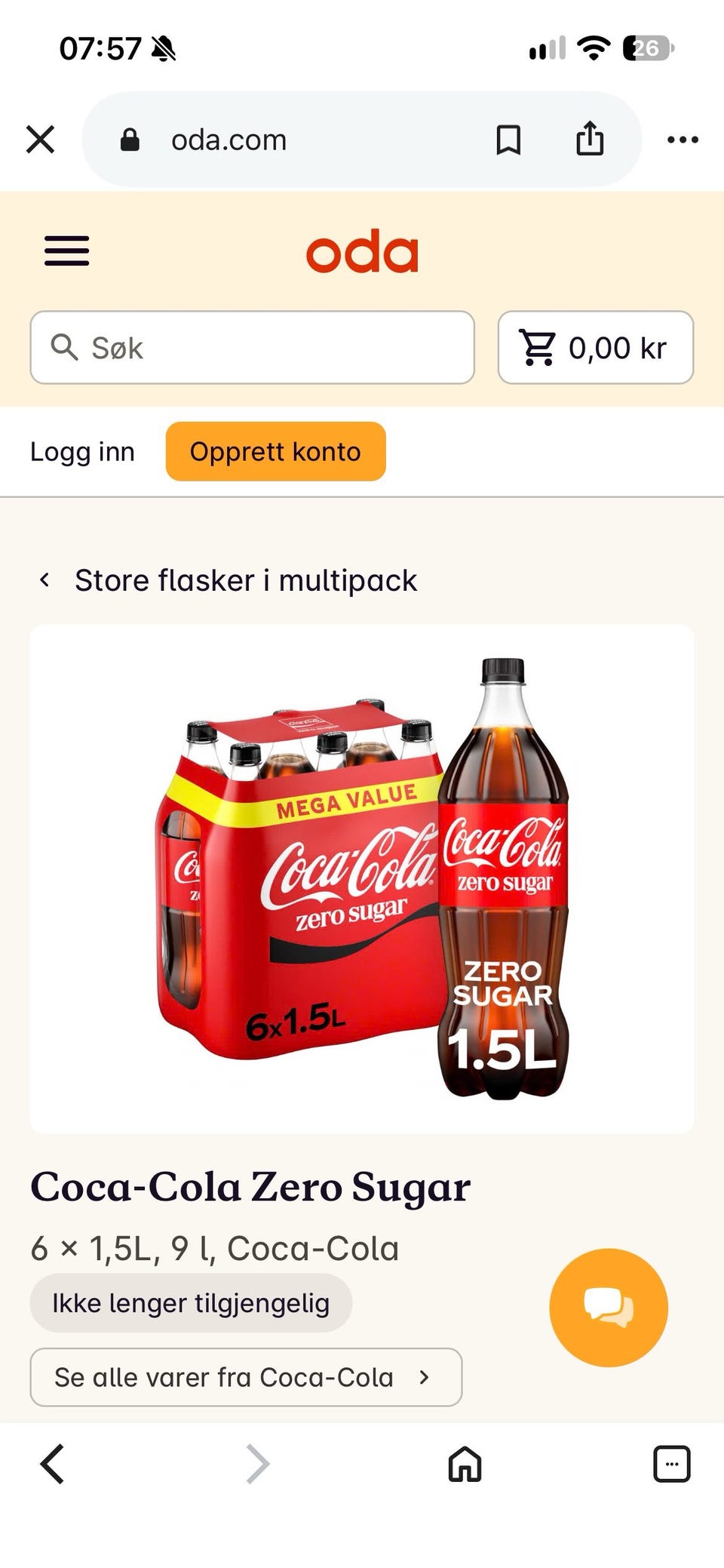This screenshot has width=724, height=1568.
Task: Open the orange chat support bubble
Action: (x=609, y=1308)
